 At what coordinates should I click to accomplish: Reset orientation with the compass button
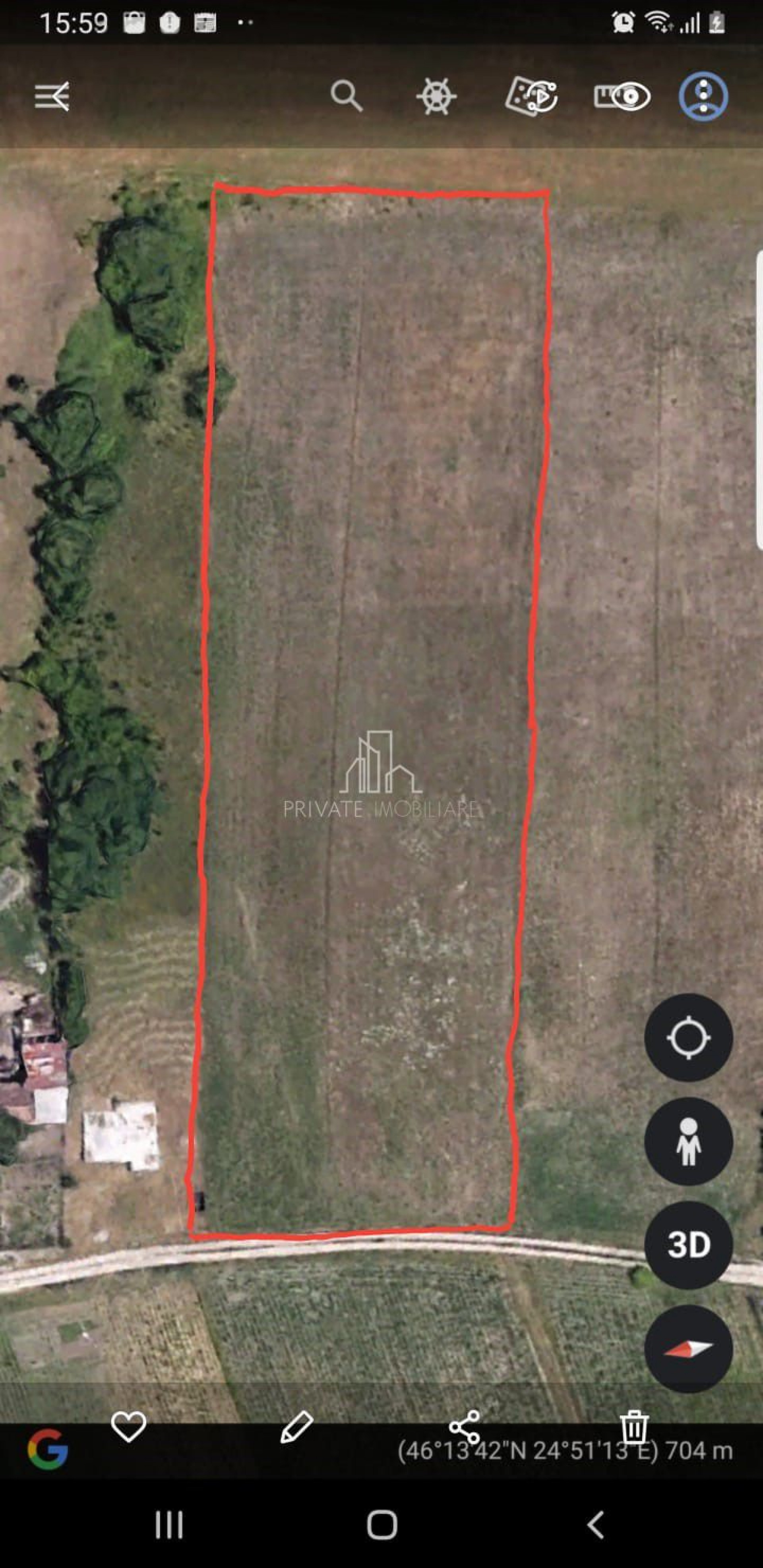click(x=688, y=1349)
